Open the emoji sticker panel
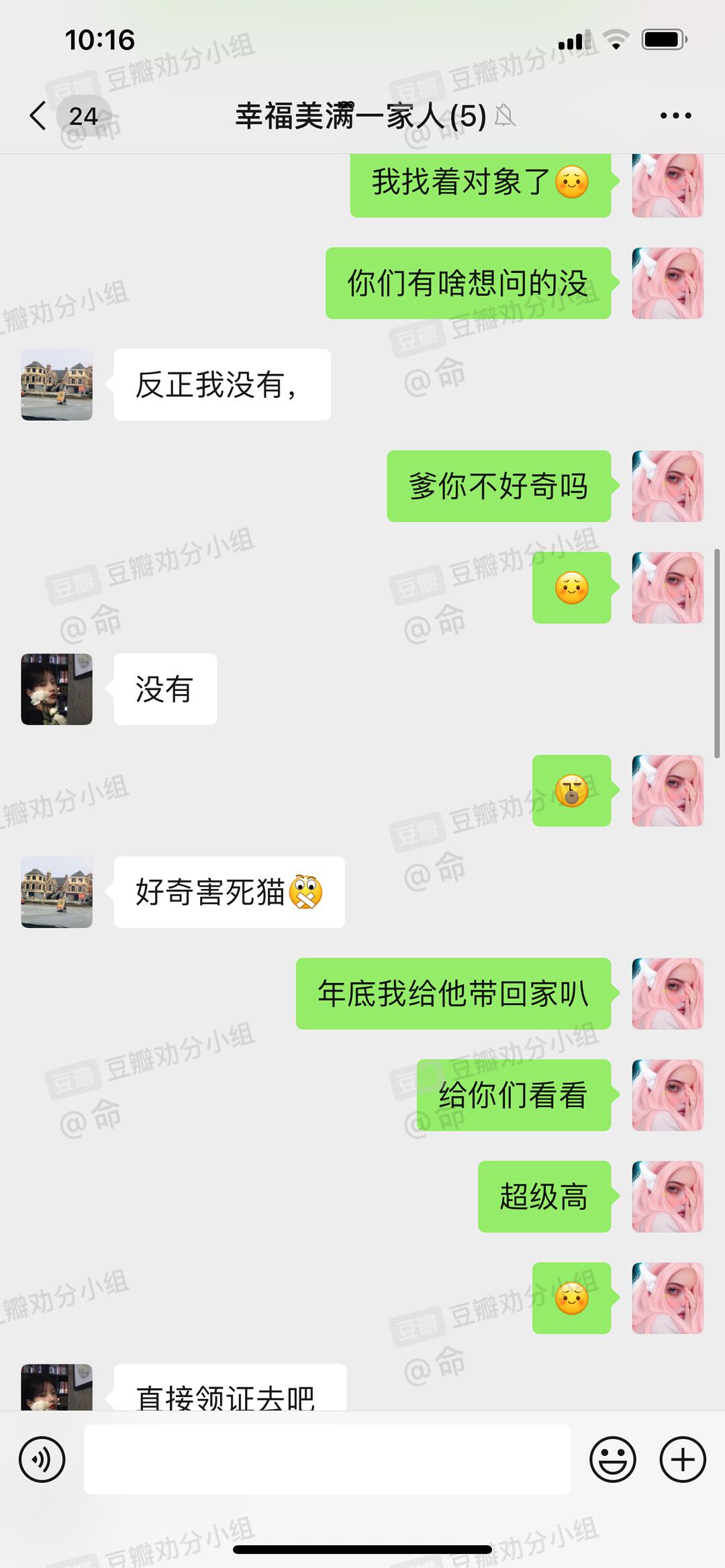The width and height of the screenshot is (725, 1568). click(612, 1459)
